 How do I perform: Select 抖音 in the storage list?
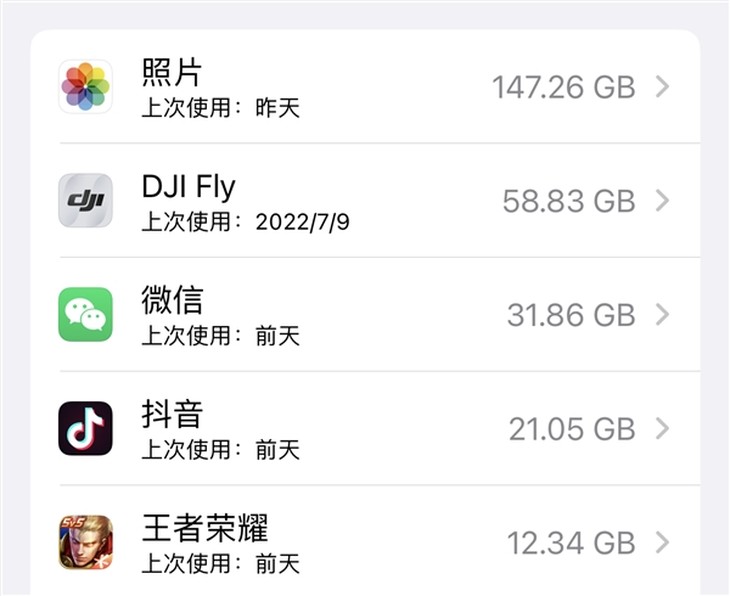[365, 429]
